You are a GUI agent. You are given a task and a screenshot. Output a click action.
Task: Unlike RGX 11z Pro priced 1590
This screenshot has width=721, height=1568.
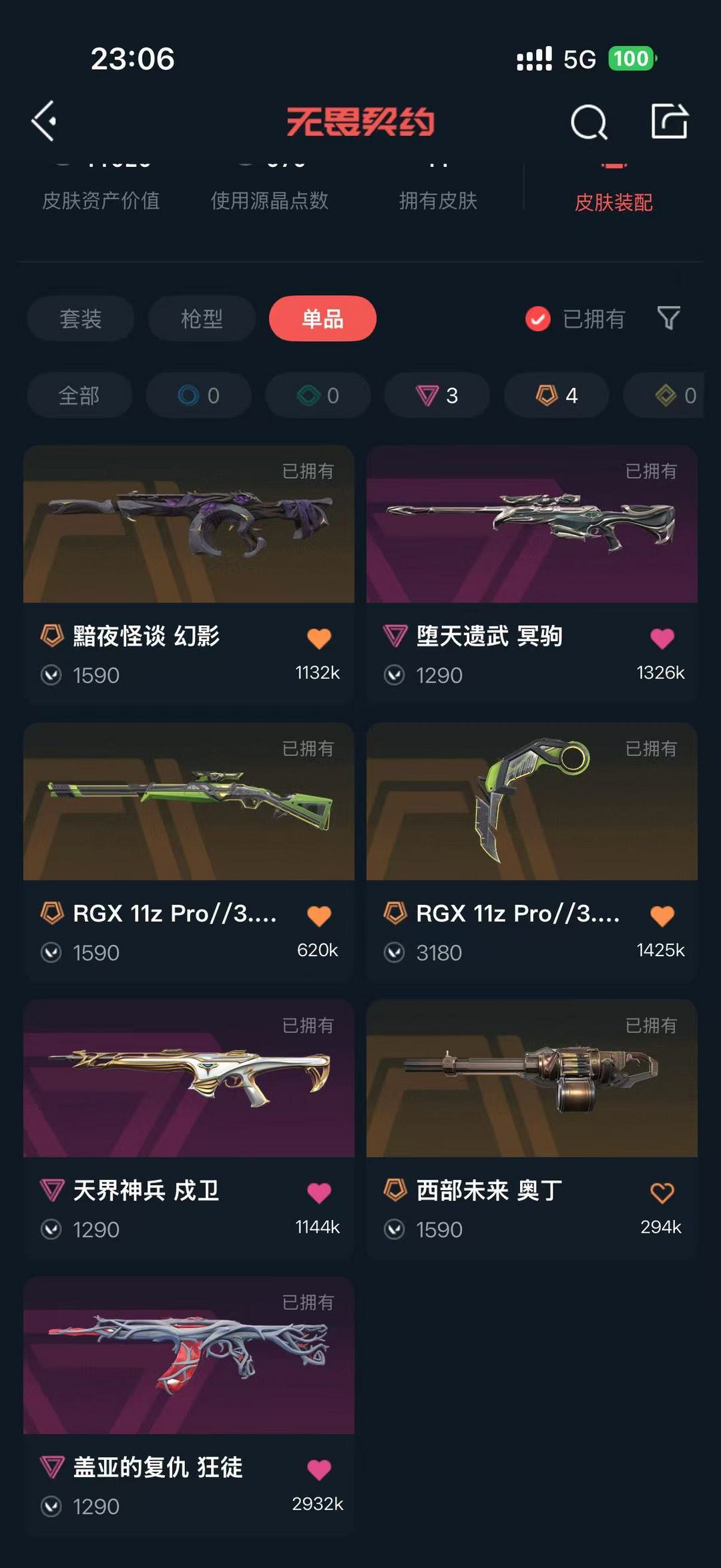319,915
